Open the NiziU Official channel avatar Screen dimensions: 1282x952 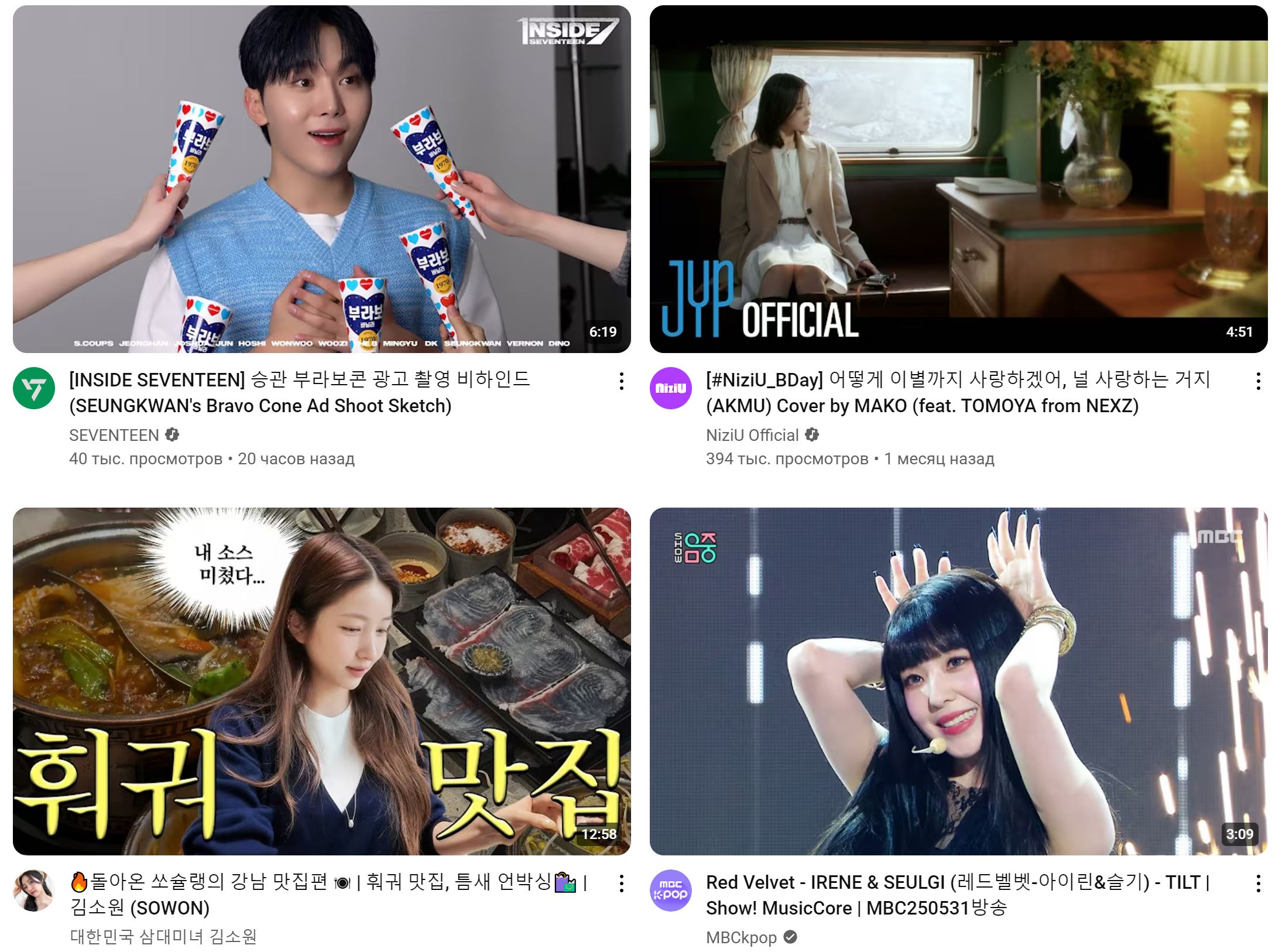click(x=671, y=388)
